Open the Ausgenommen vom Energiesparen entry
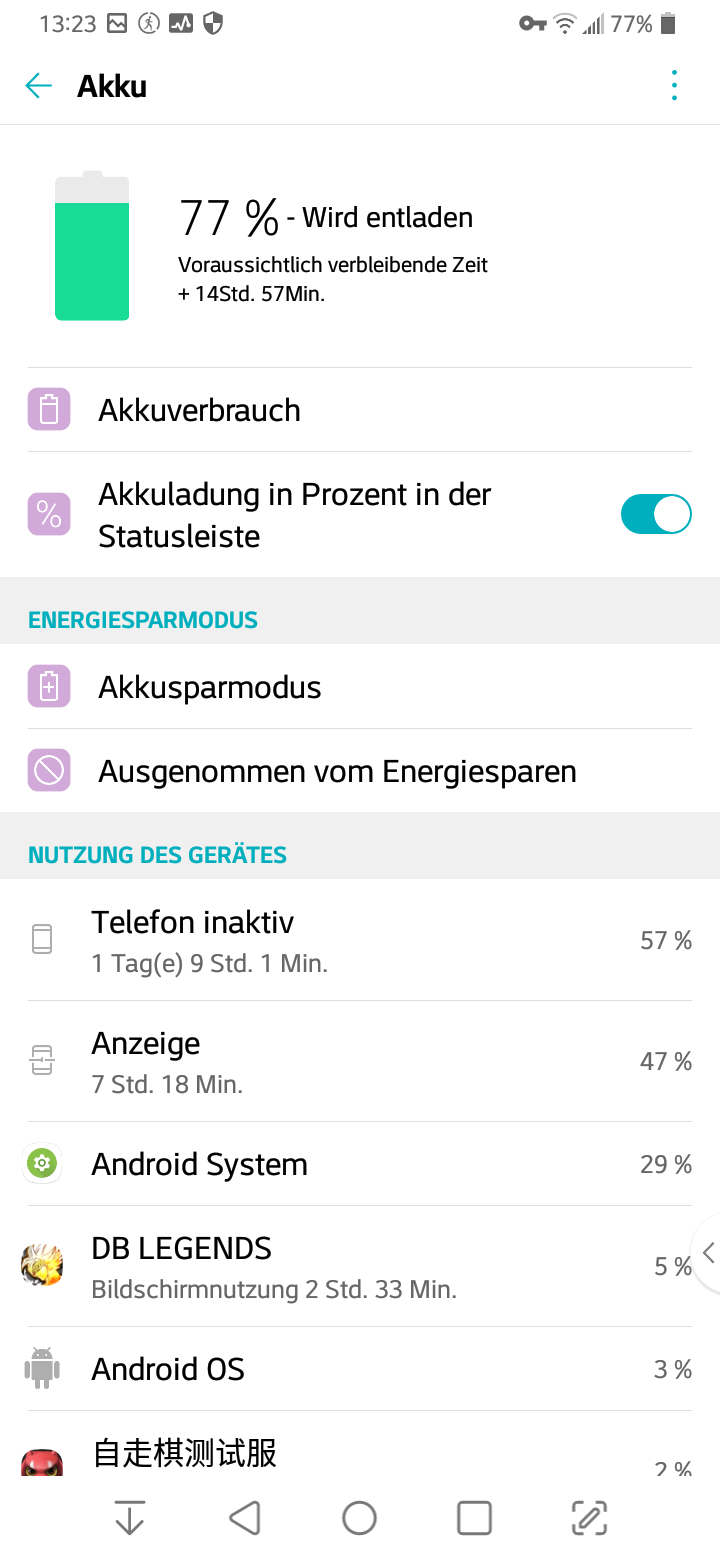The image size is (720, 1560). click(x=336, y=770)
